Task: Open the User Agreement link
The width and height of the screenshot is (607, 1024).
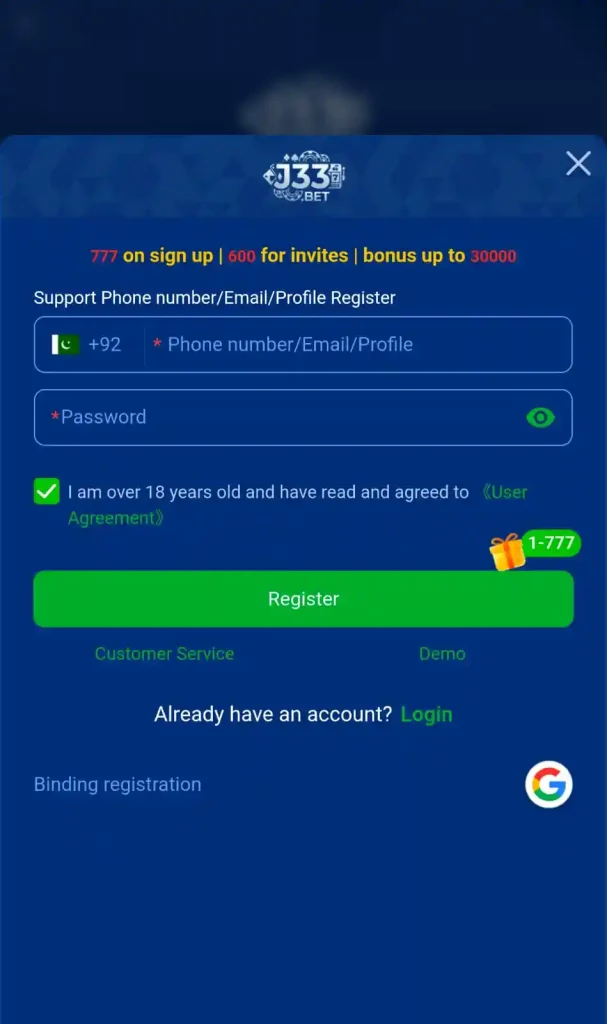Action: 297,505
